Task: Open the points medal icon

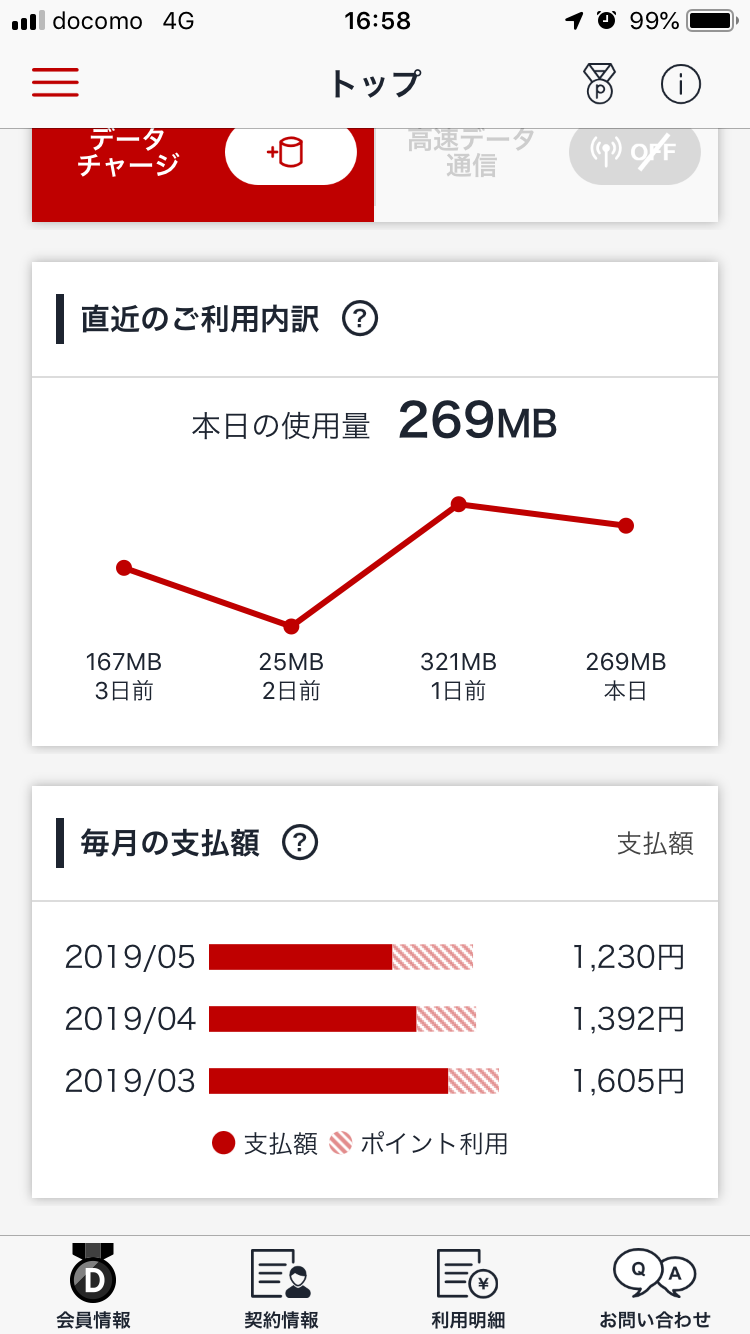Action: (x=600, y=84)
